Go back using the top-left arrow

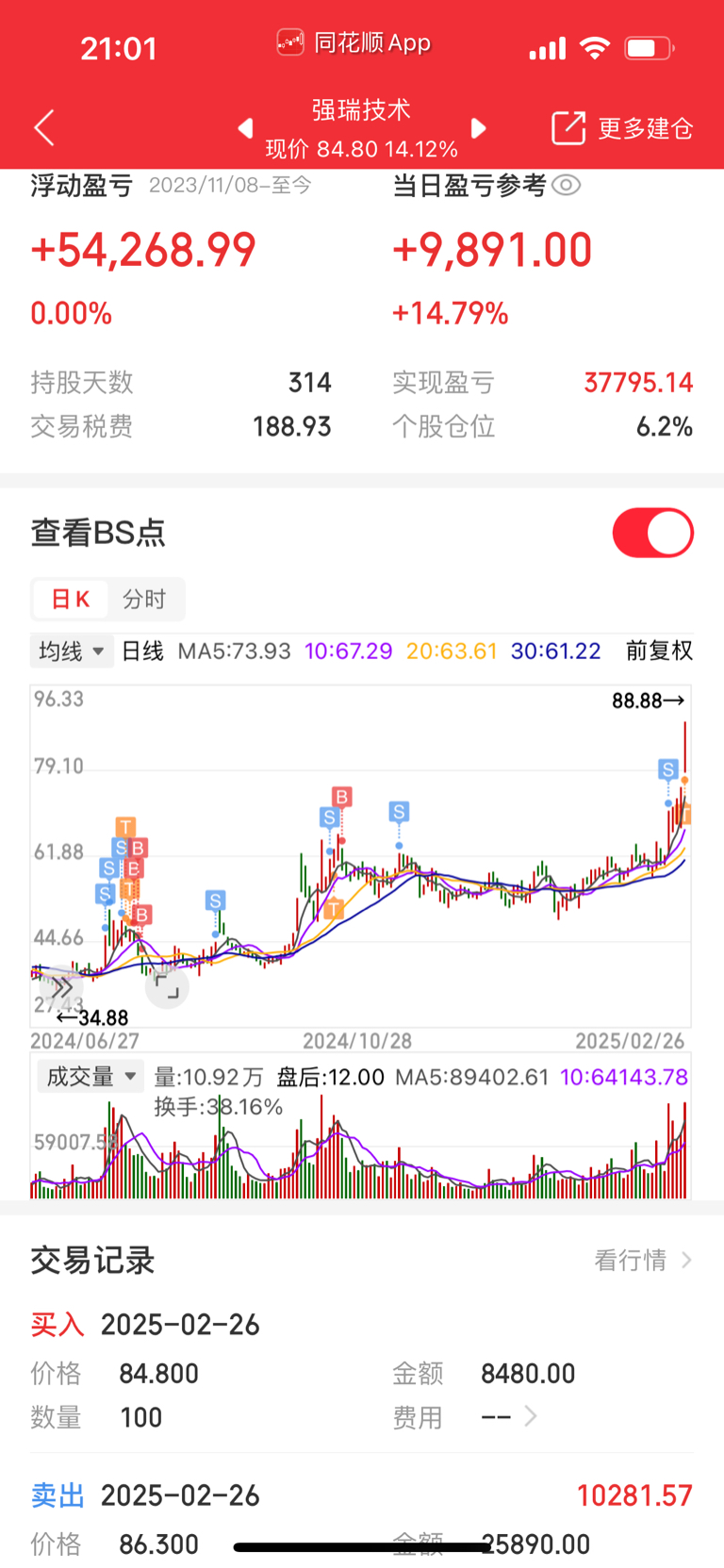(x=44, y=127)
